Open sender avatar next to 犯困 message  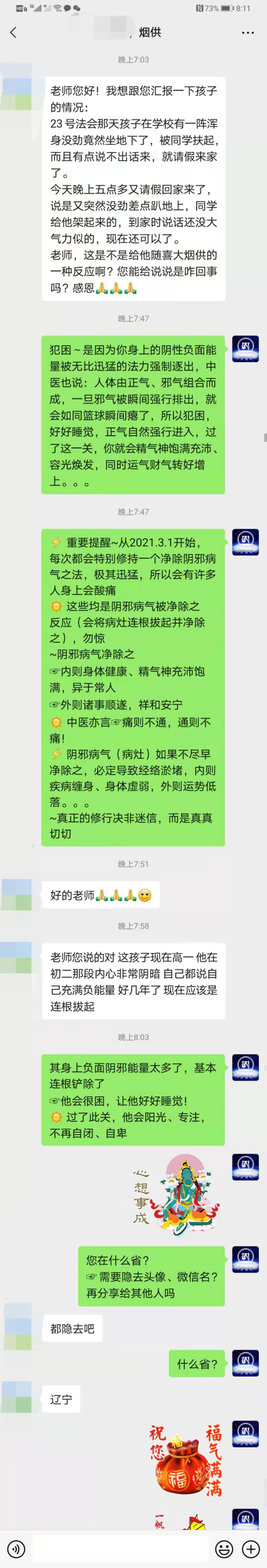click(245, 349)
